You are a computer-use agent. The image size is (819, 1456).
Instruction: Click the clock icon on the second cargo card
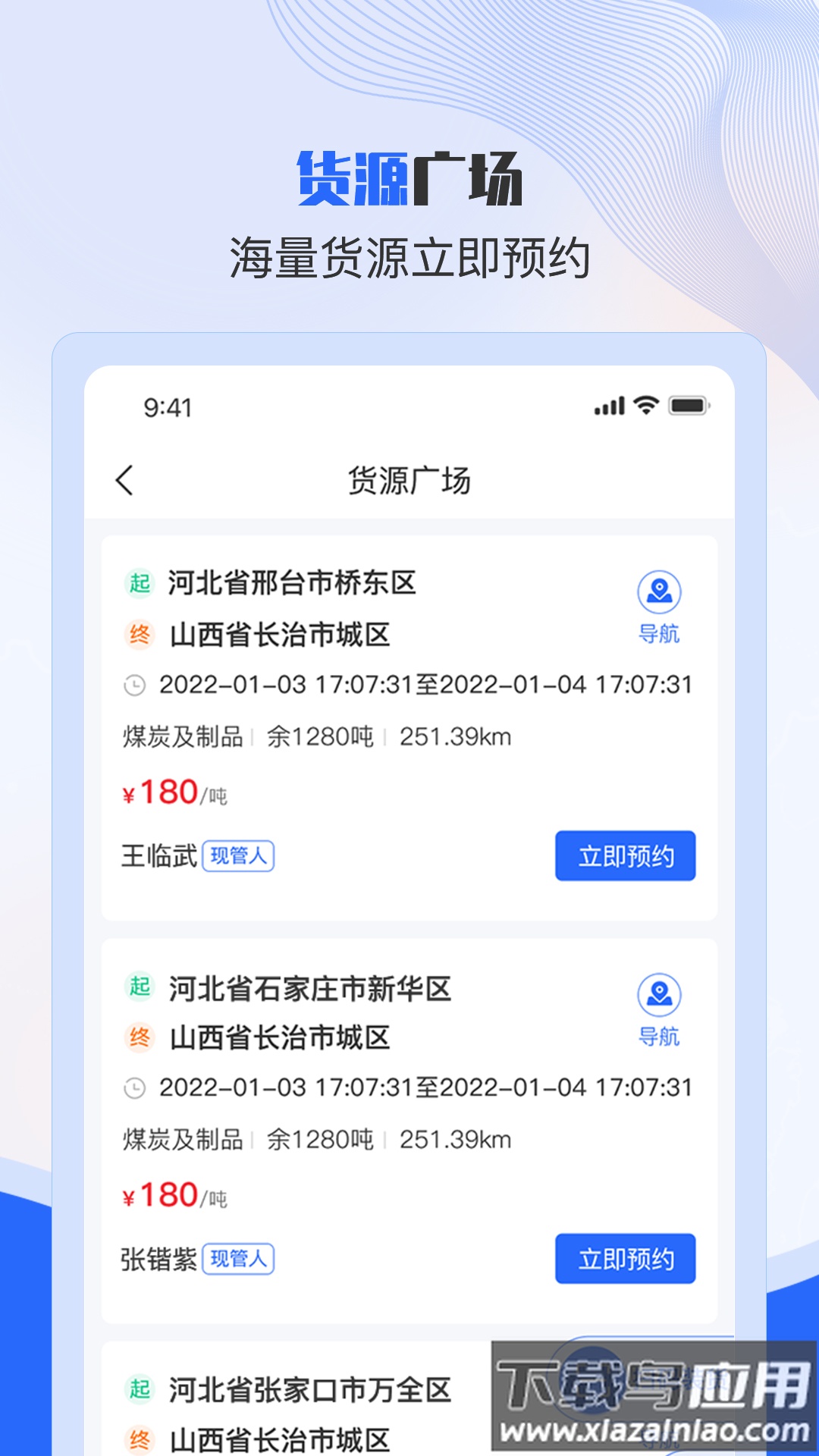coord(133,1087)
